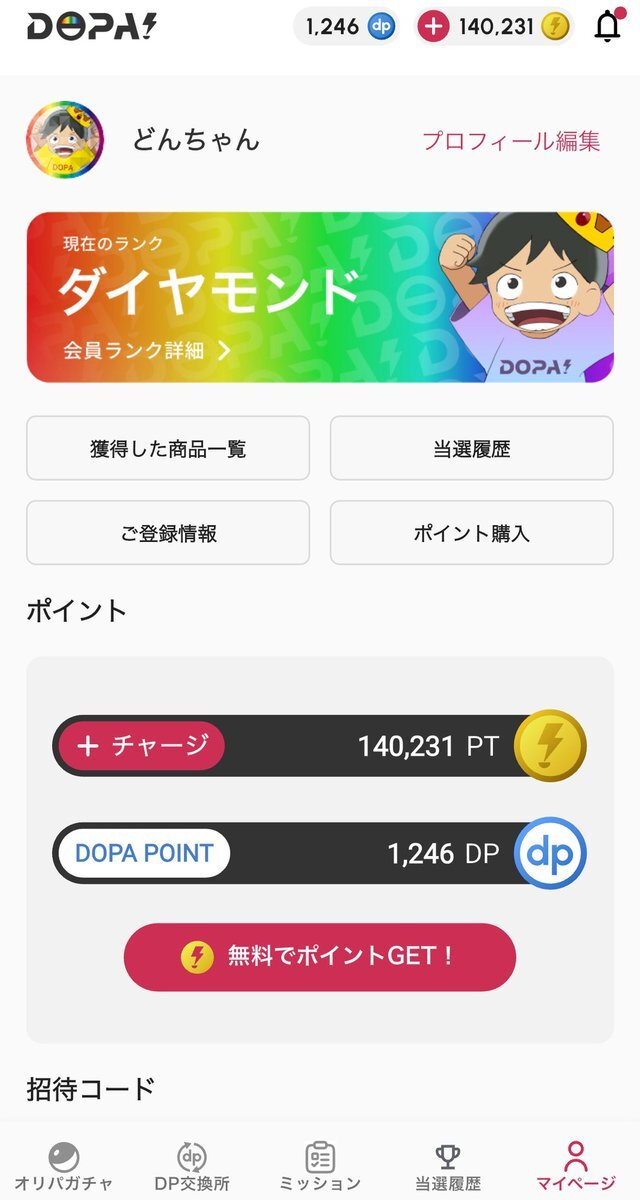Open 獲得した商品一覧
The image size is (640, 1200).
(168, 449)
